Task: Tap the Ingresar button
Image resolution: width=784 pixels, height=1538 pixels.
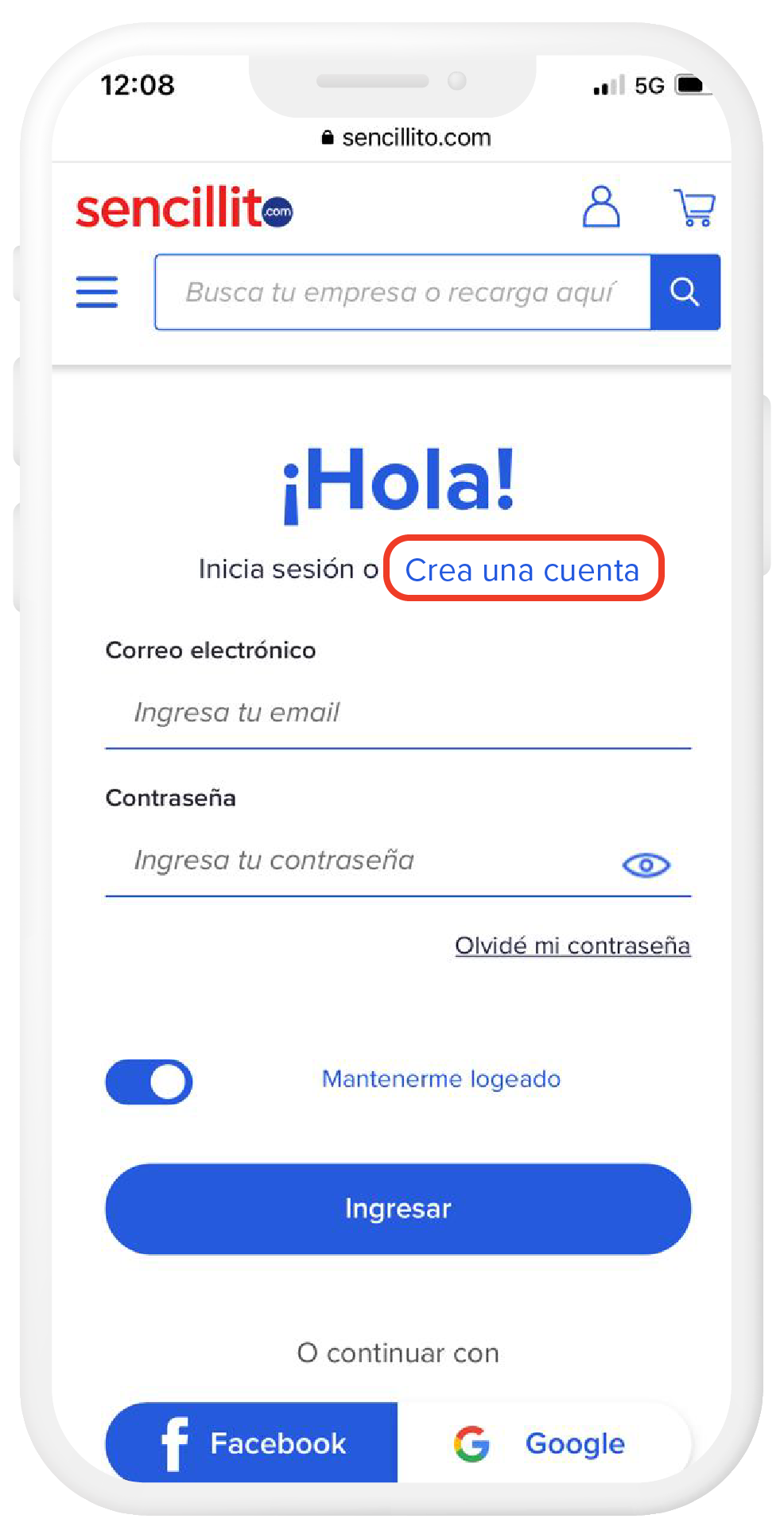Action: coord(398,1208)
